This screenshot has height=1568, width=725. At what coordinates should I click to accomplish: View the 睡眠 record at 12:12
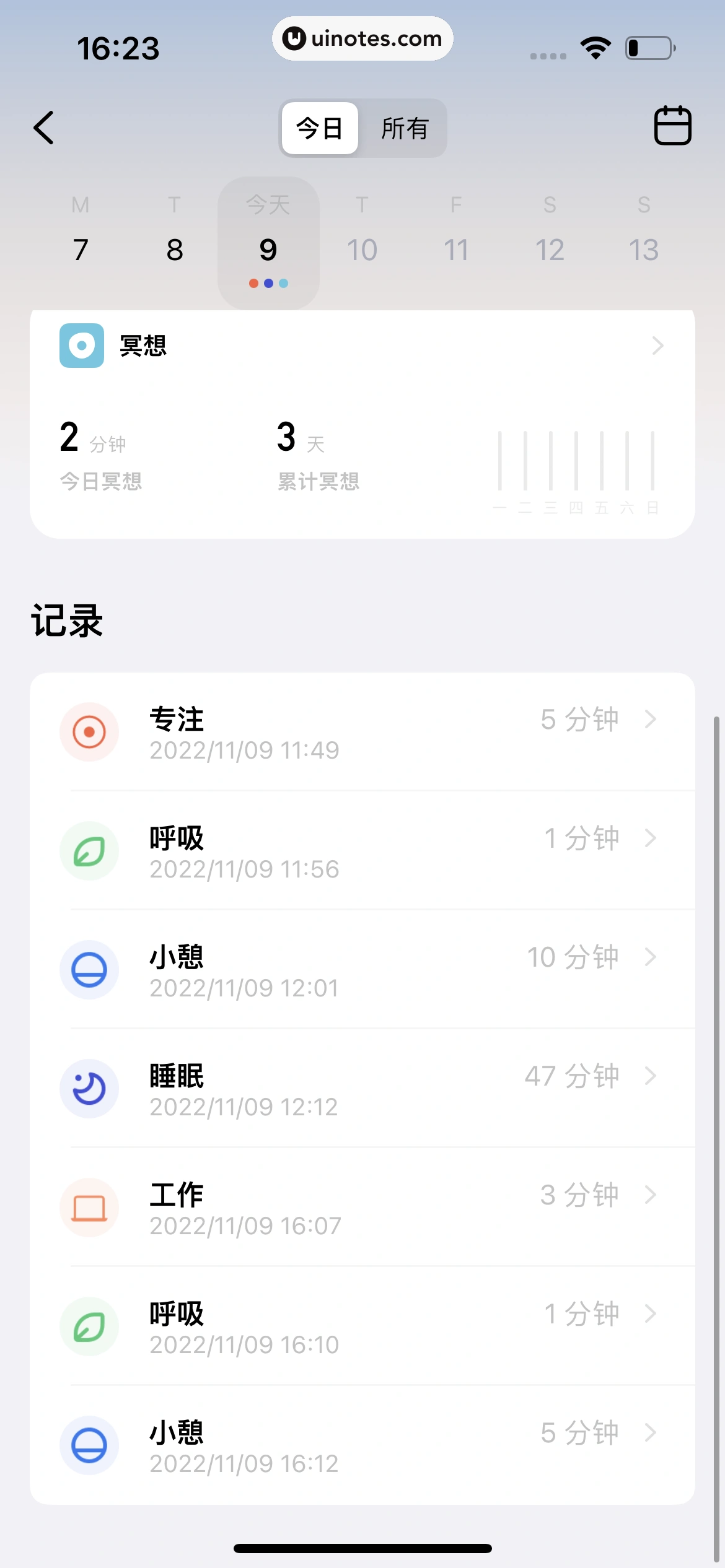click(x=362, y=1089)
